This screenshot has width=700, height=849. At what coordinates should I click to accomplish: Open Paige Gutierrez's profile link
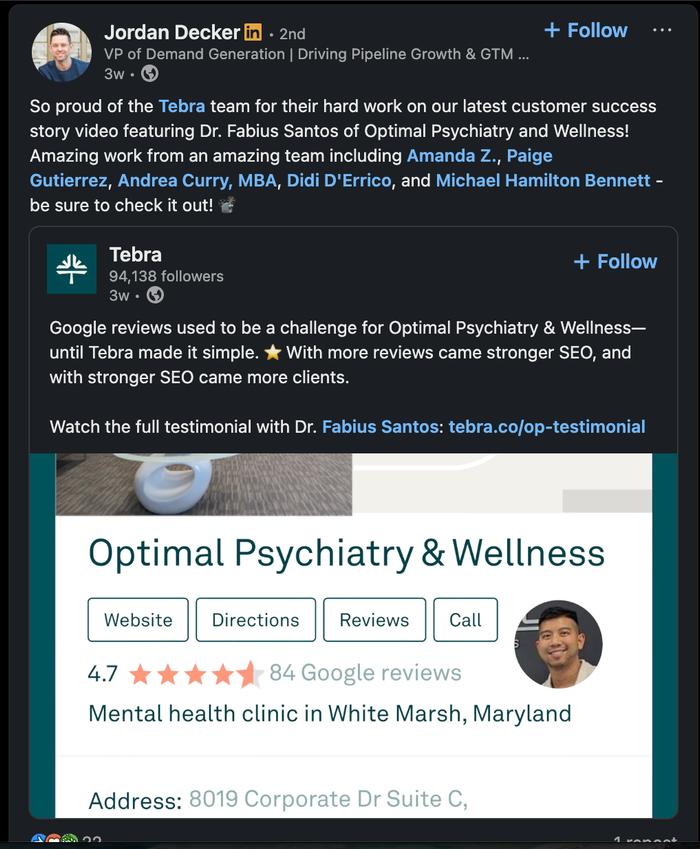coord(530,156)
